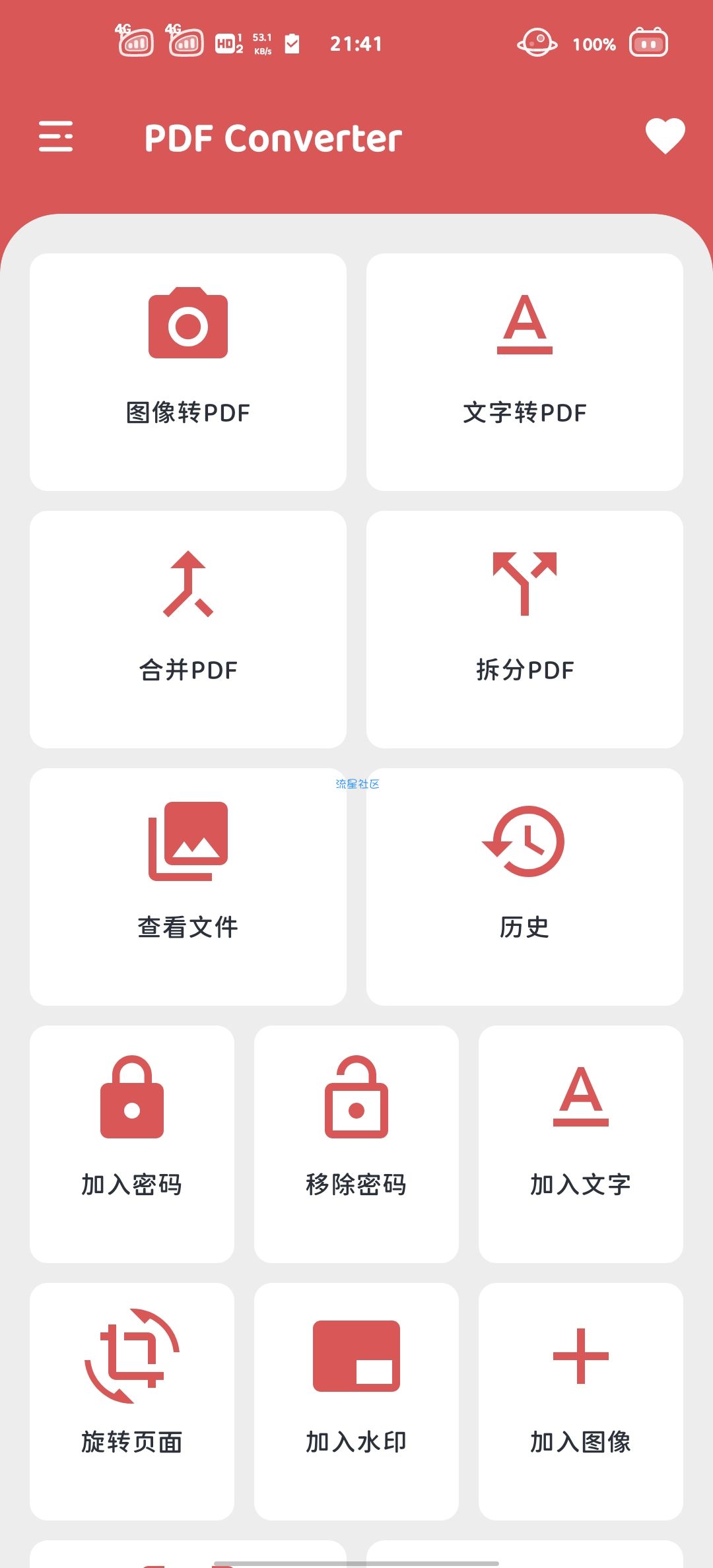The image size is (713, 1568).
Task: Choose 加入水印 add watermark
Action: point(356,1402)
